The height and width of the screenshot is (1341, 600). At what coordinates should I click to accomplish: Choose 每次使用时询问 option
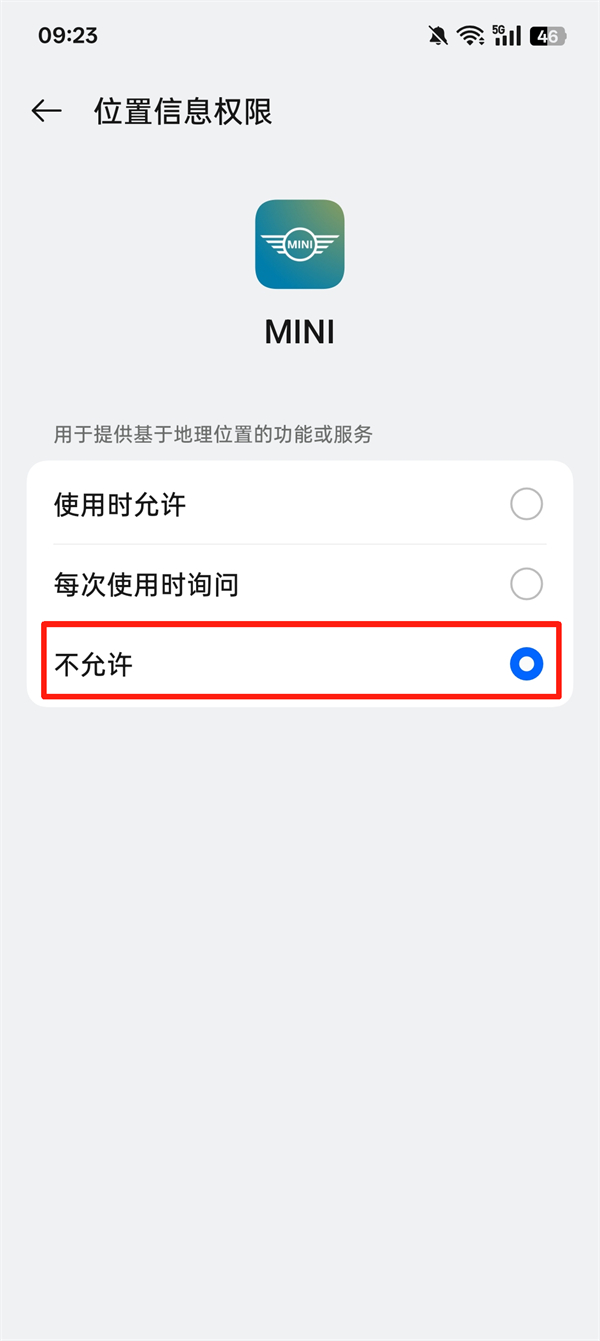click(x=526, y=584)
